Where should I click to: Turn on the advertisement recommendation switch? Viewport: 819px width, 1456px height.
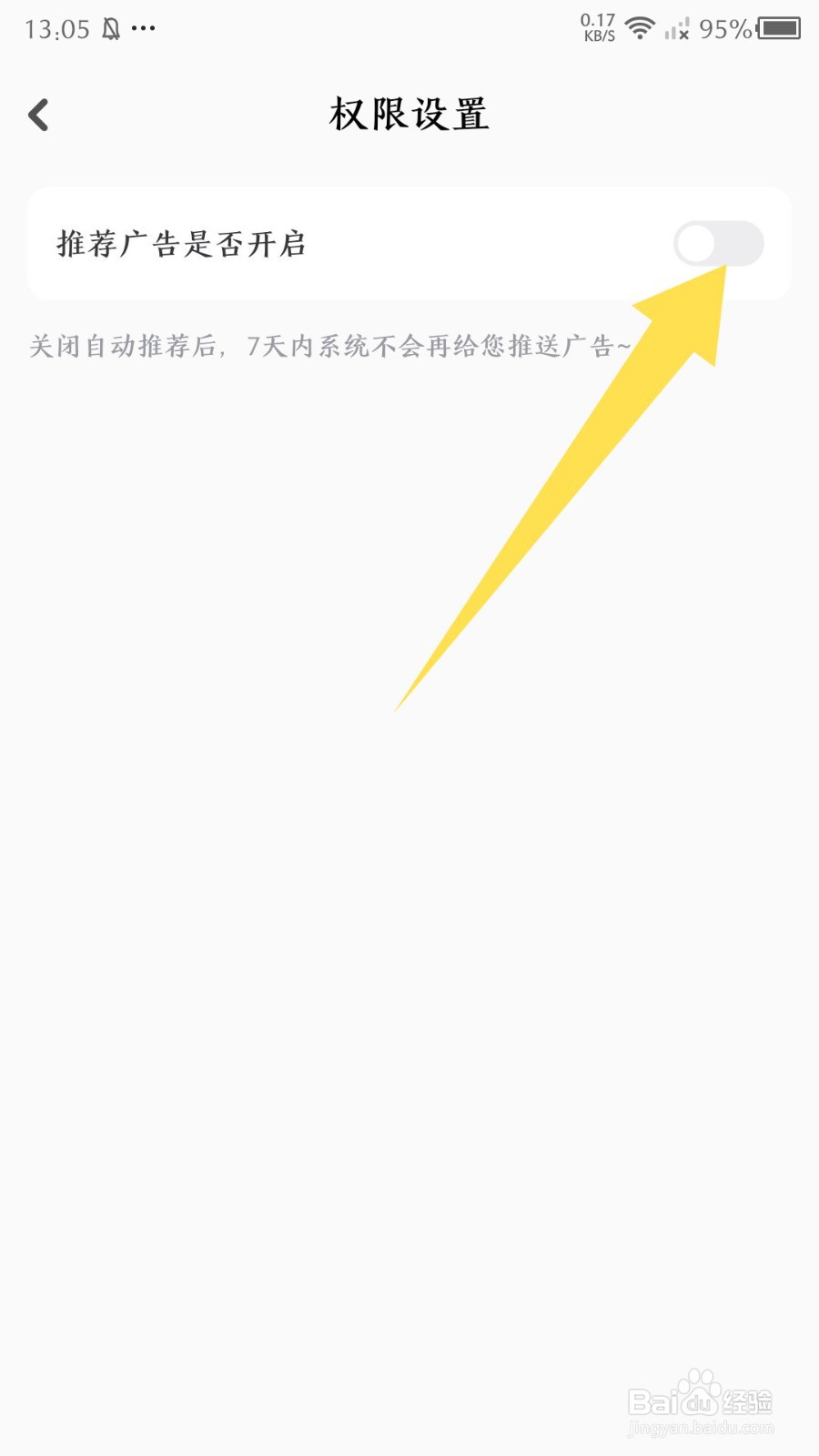[720, 244]
